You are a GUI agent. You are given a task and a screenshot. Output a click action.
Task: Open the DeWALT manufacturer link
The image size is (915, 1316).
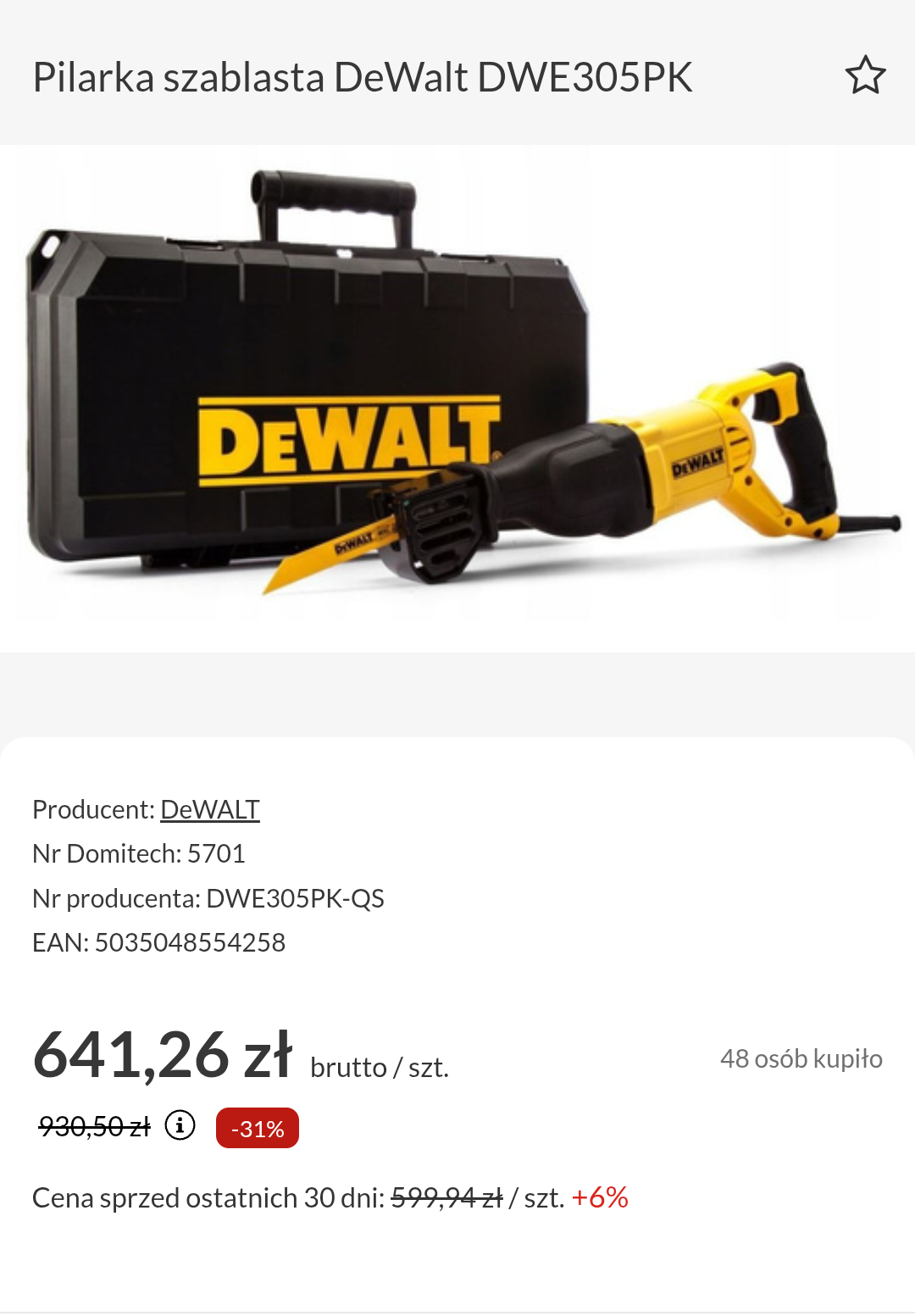click(x=209, y=809)
